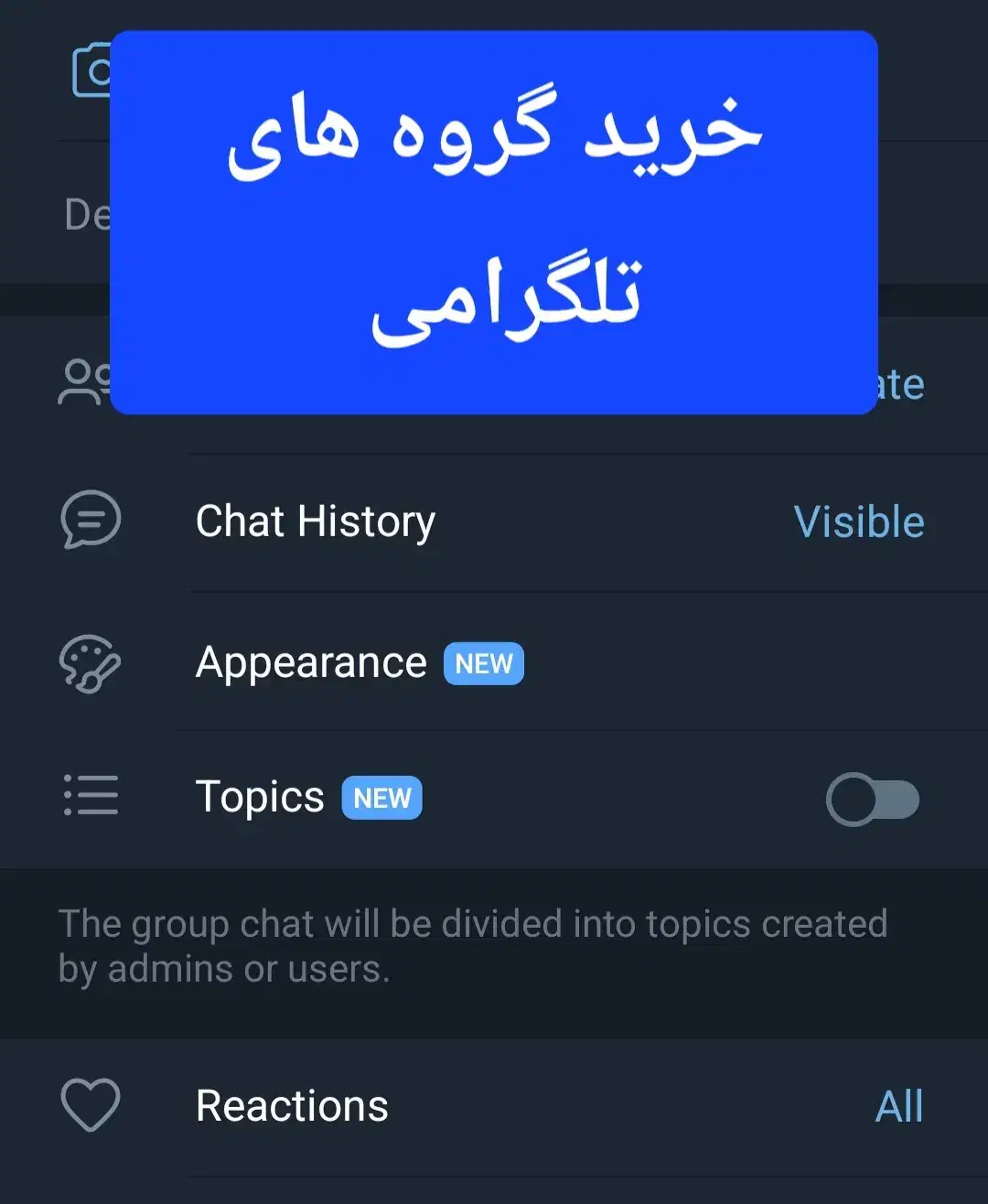This screenshot has height=1204, width=988.
Task: Open Appearance settings
Action: [494, 661]
